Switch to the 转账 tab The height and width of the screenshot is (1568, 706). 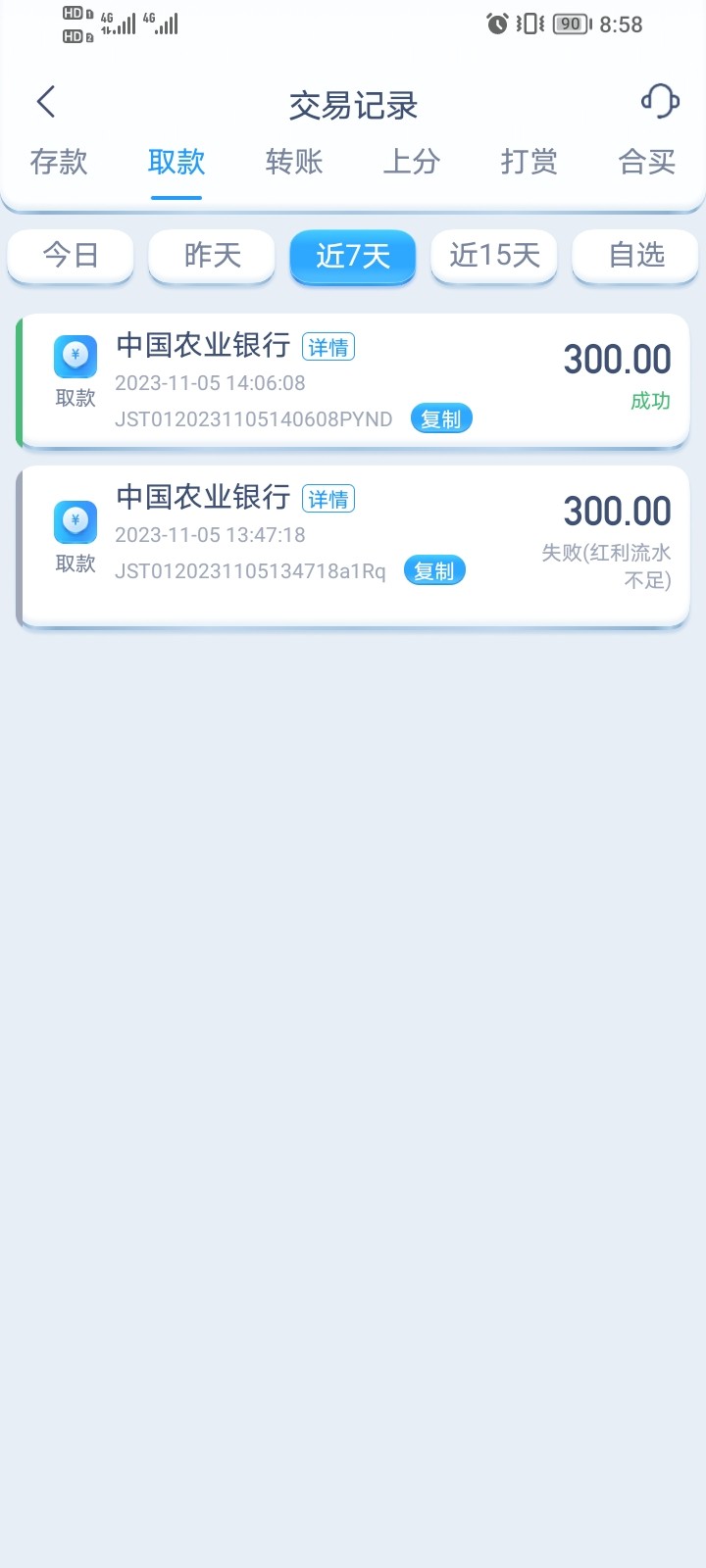tap(293, 163)
